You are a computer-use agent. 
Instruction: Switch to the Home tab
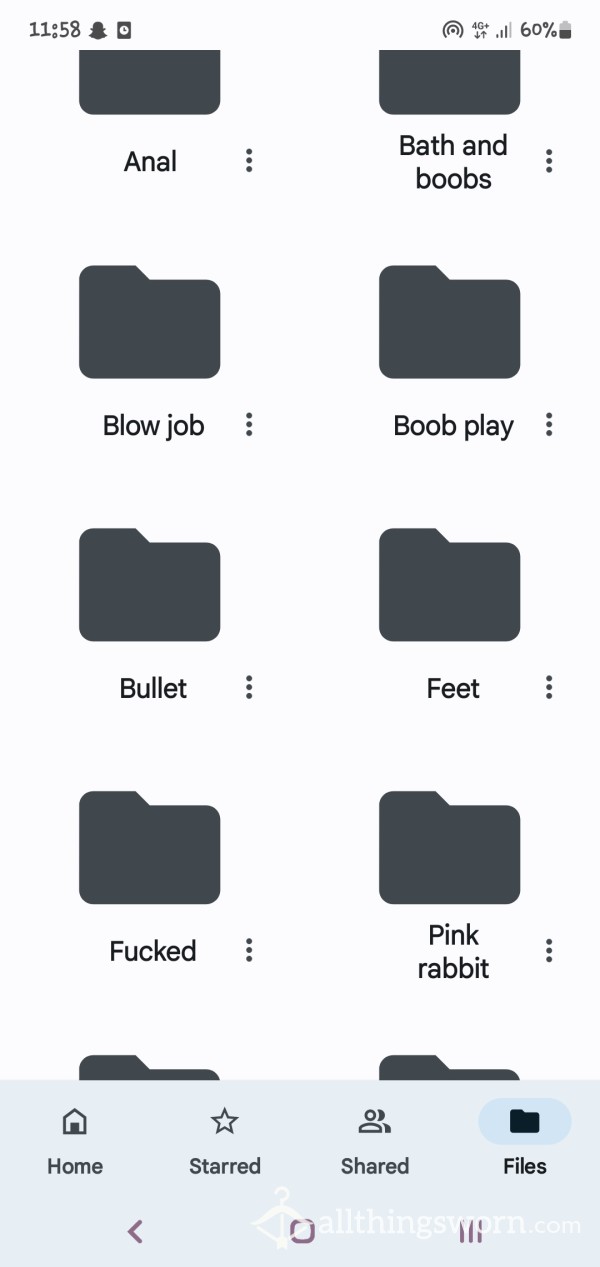75,1140
